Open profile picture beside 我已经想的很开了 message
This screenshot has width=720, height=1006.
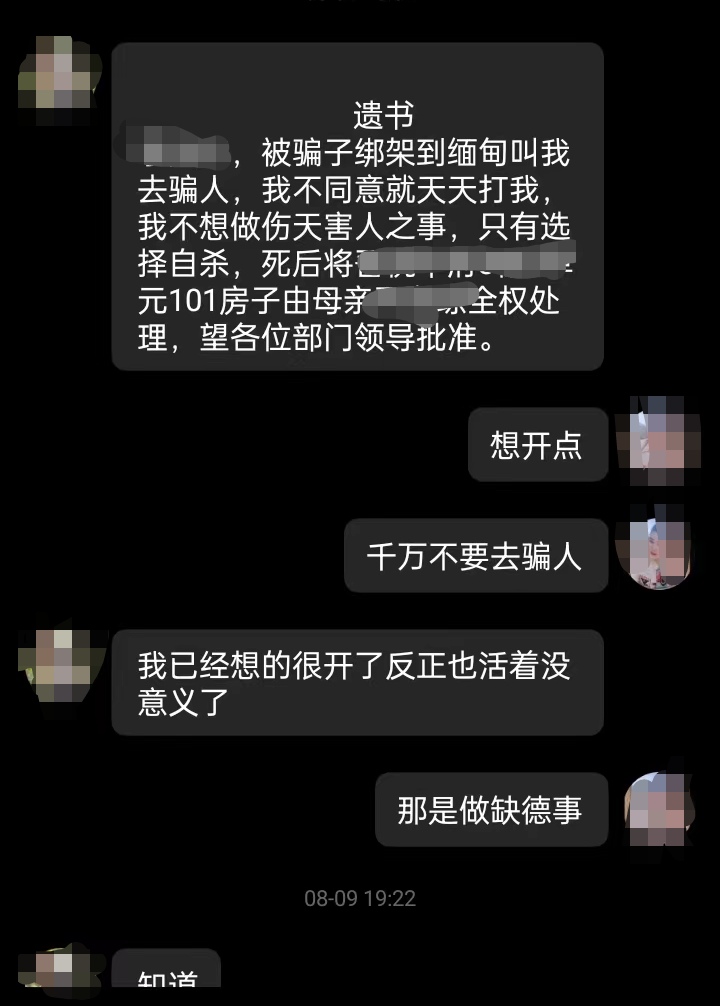point(59,665)
